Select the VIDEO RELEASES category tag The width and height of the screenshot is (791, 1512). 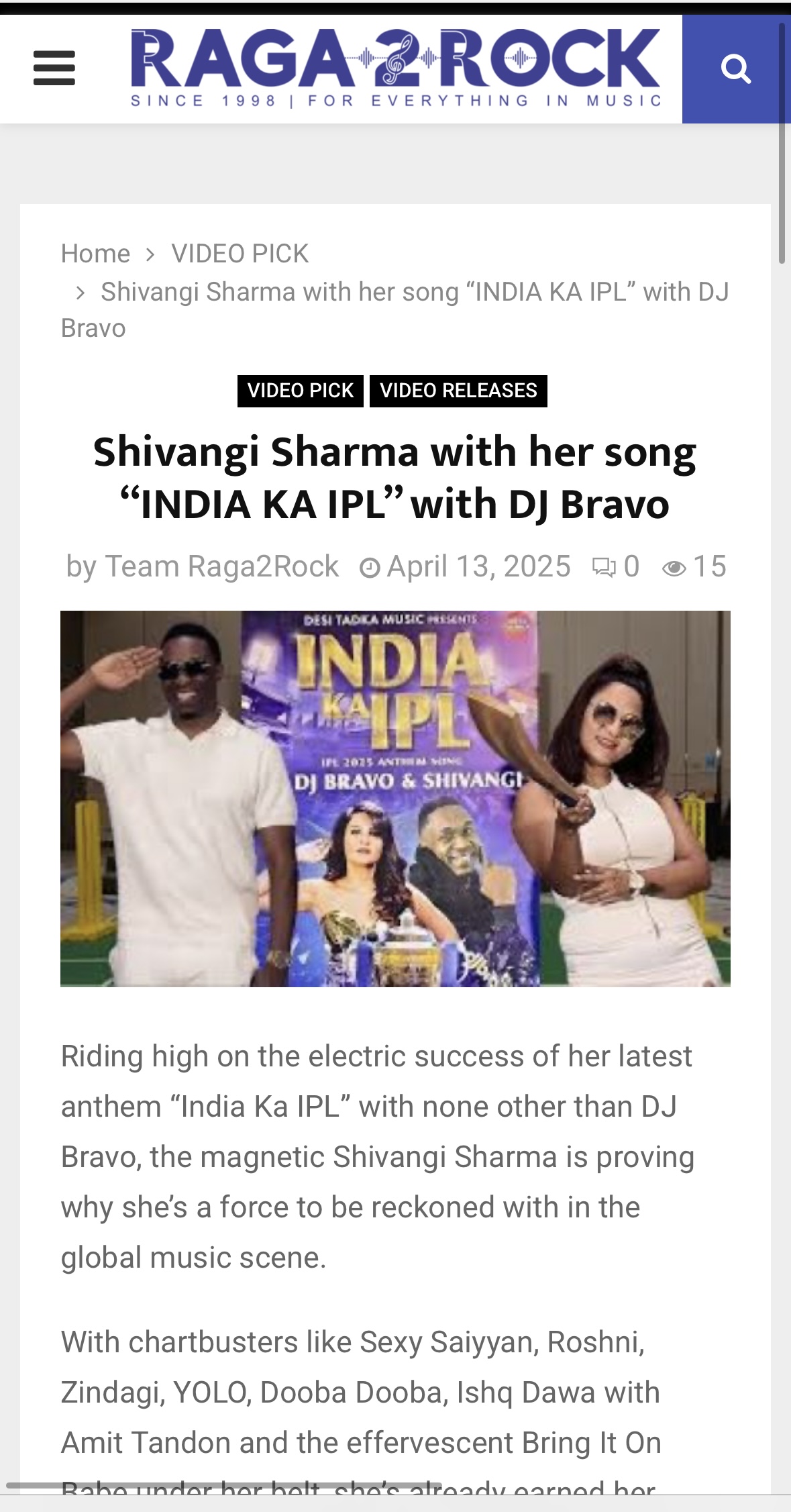pyautogui.click(x=458, y=391)
